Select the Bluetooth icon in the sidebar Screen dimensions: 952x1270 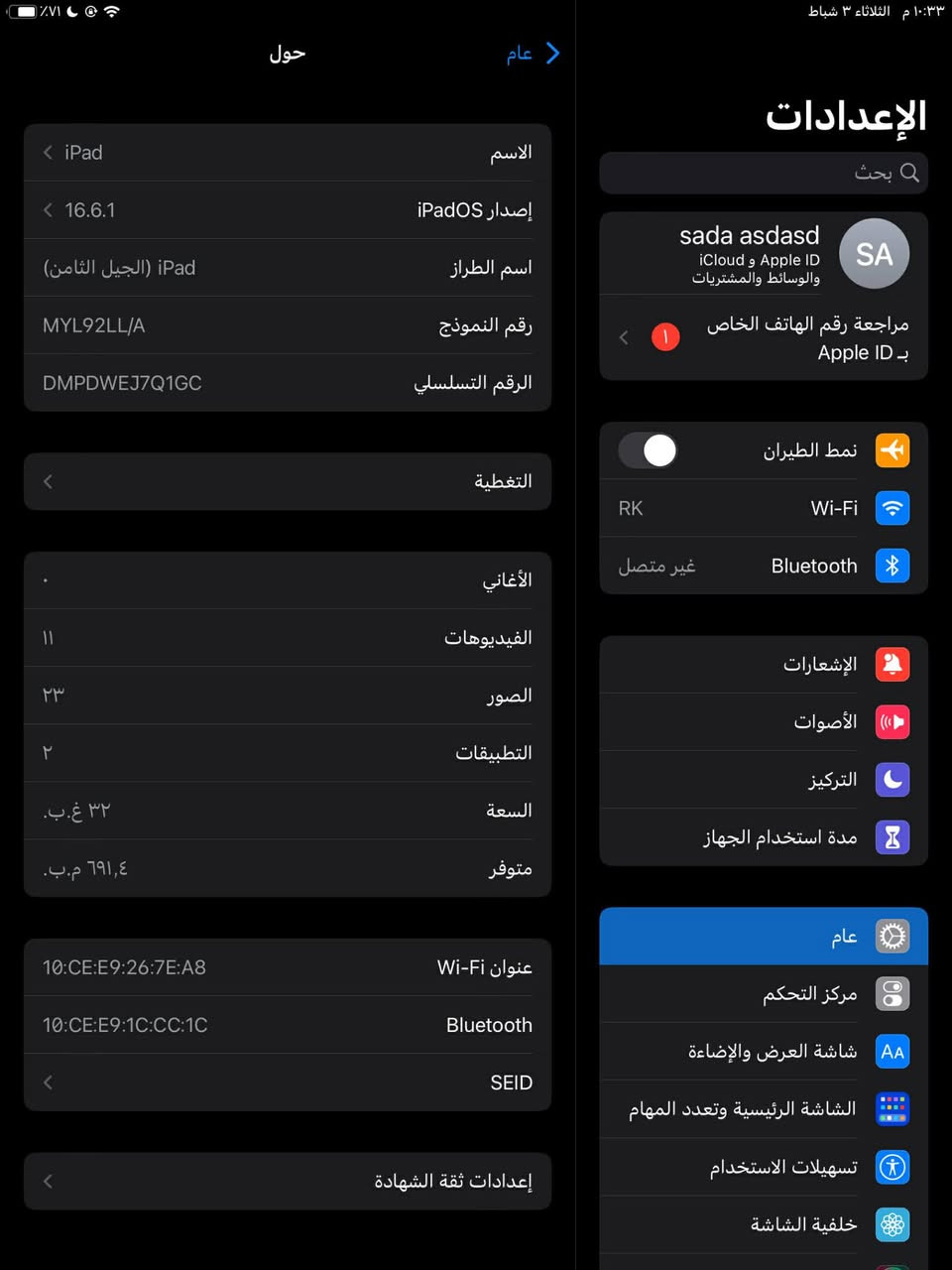click(x=892, y=566)
